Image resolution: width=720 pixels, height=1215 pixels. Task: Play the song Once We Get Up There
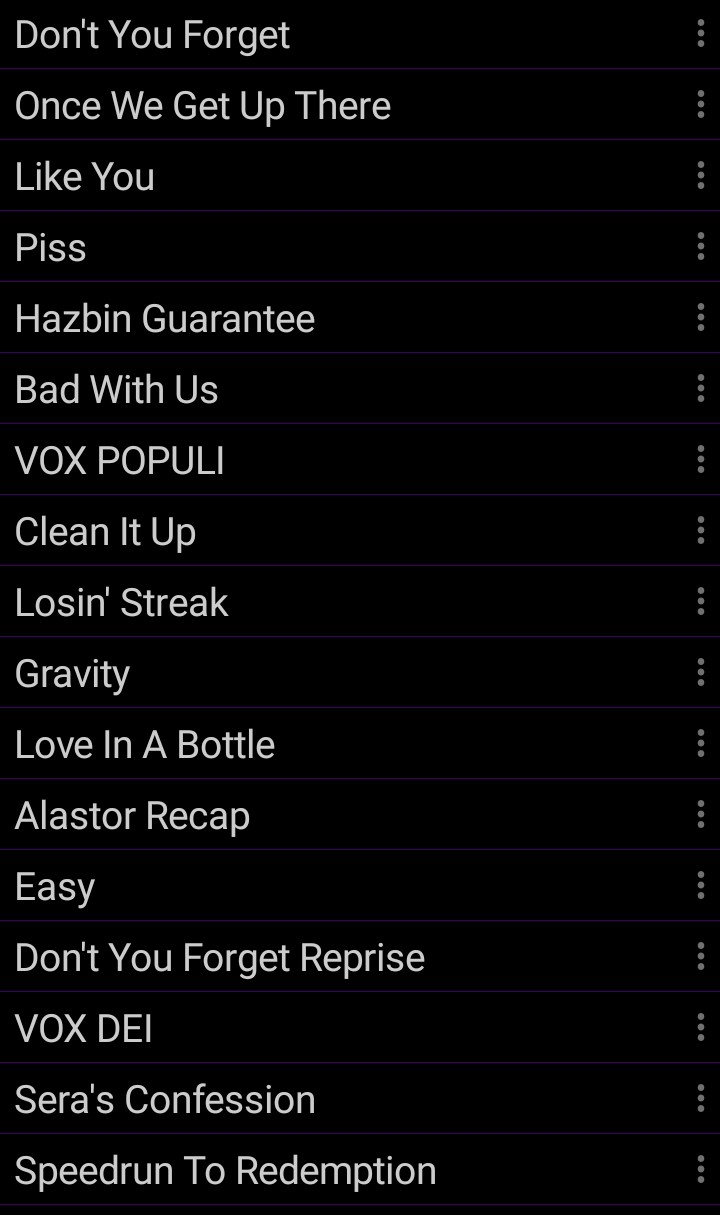pos(203,105)
